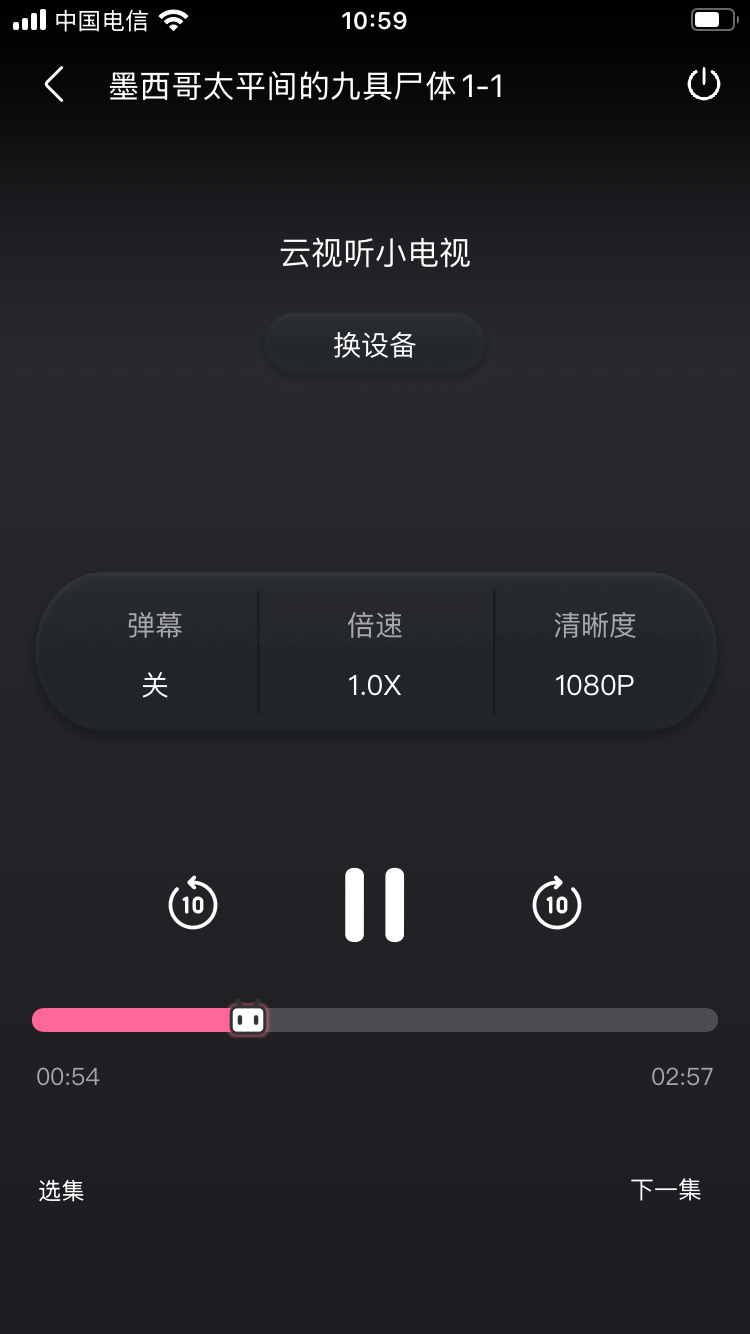Tap the 换设备 button to switch device

click(375, 346)
